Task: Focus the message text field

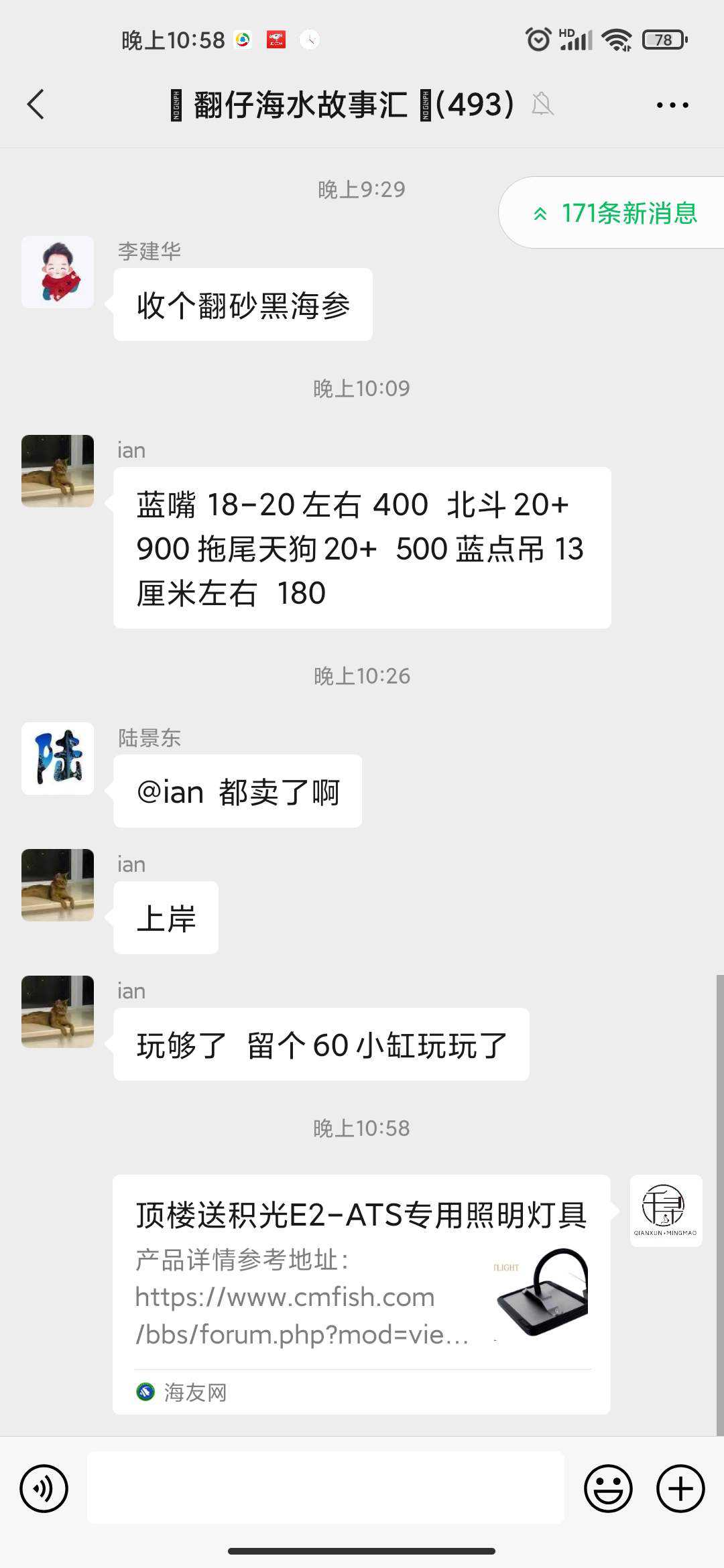Action: (x=325, y=1488)
